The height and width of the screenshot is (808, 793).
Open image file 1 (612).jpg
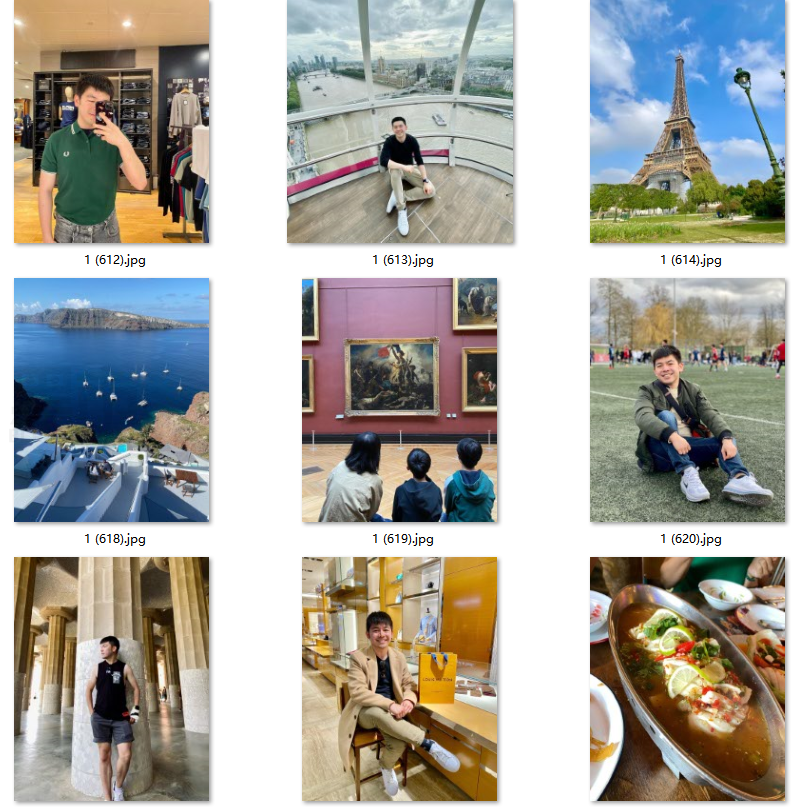pos(111,121)
